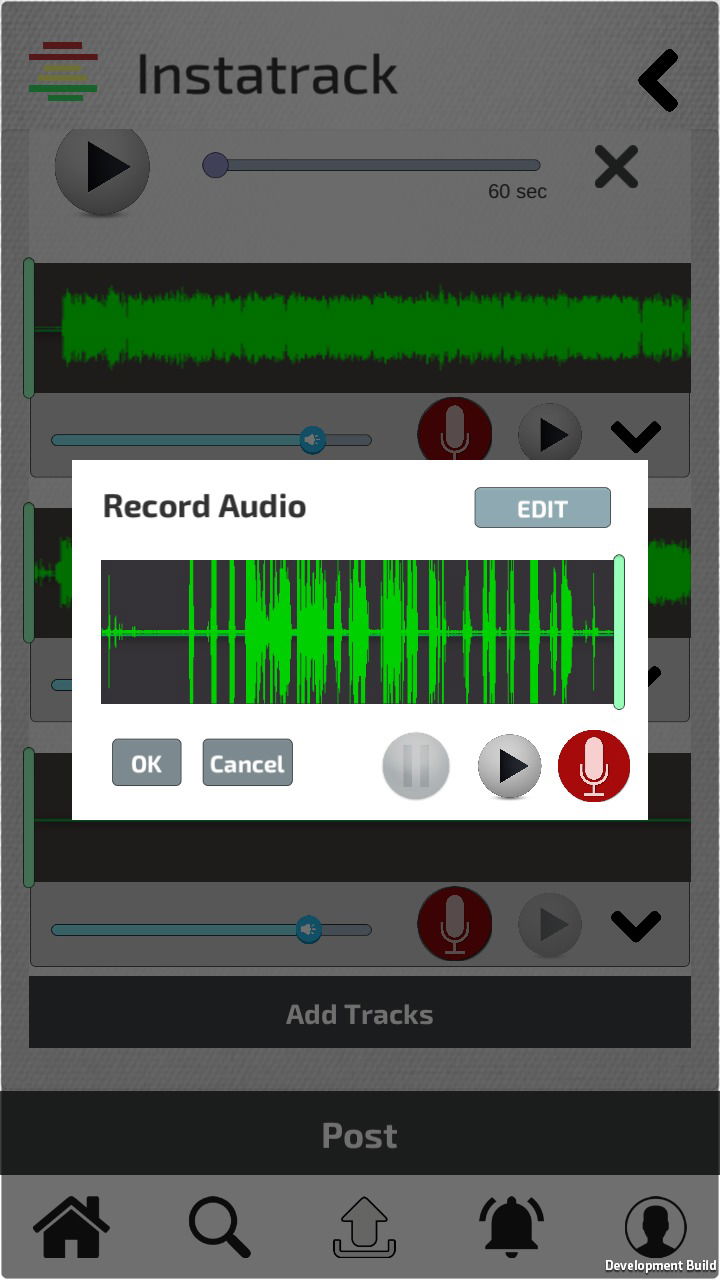Start recording with the red microphone
This screenshot has width=720, height=1280.
click(x=594, y=766)
